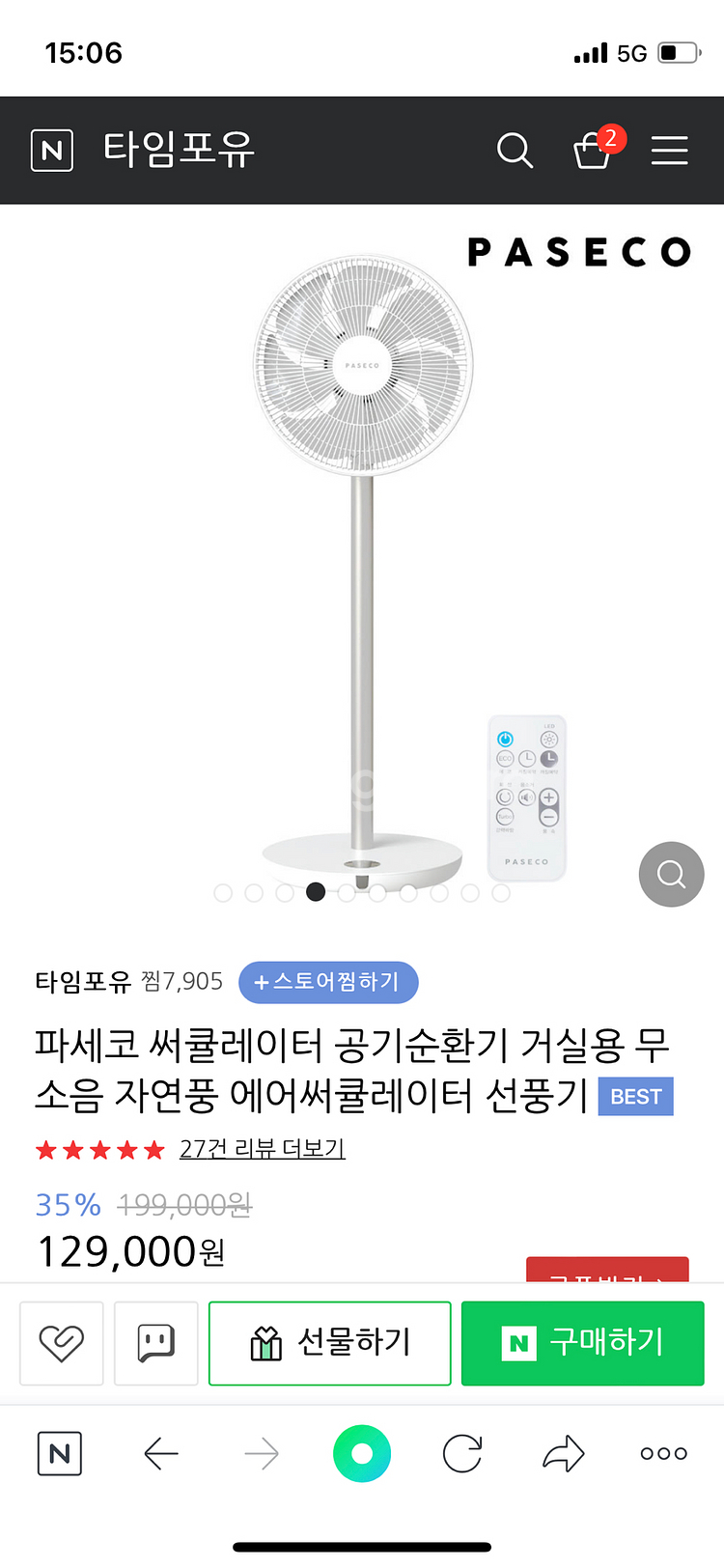Screen dimensions: 724x1568
Task: Tap 선물하기 to send as gift
Action: coord(330,1343)
